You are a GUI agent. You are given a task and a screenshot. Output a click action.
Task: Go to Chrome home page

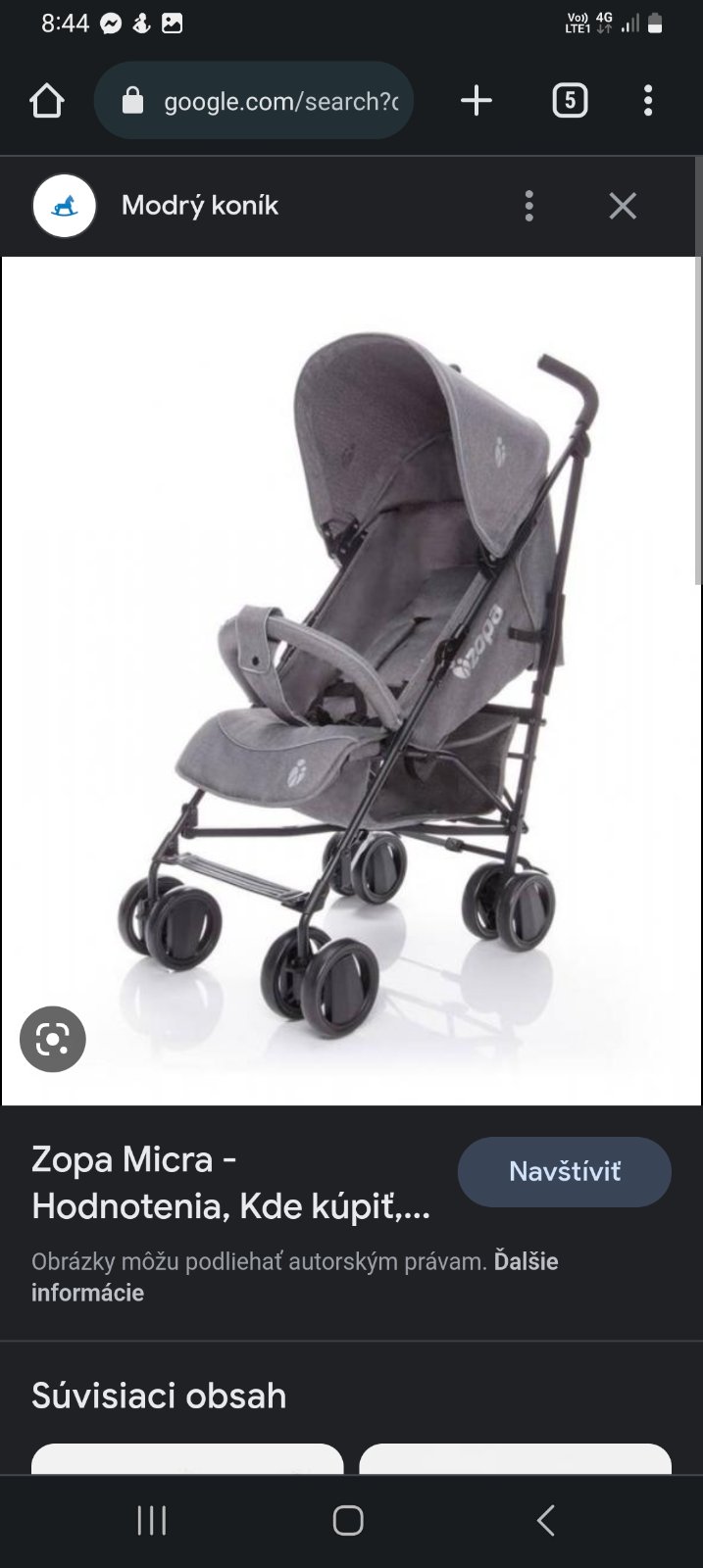[46, 101]
